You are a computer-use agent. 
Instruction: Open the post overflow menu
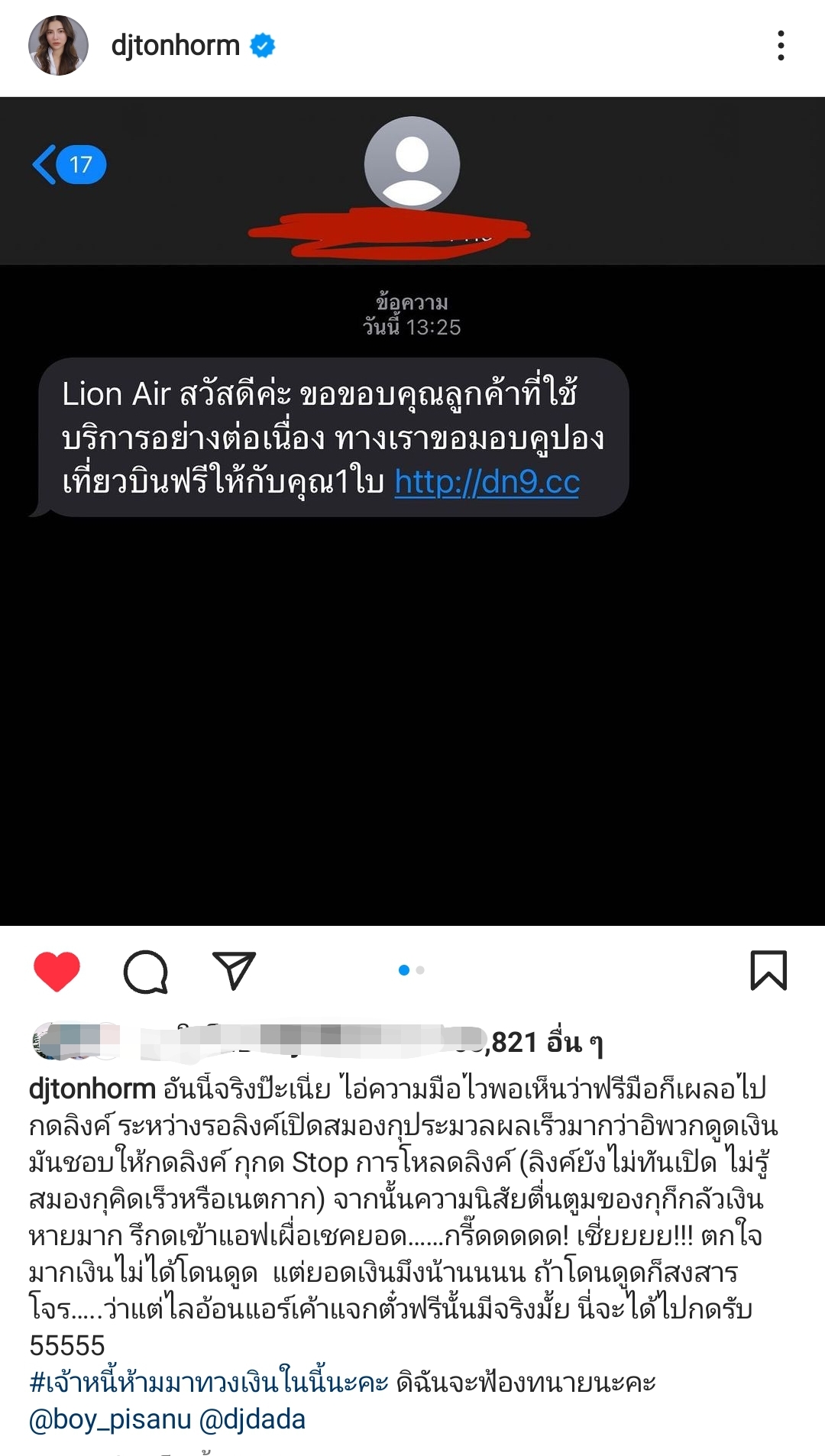point(780,46)
